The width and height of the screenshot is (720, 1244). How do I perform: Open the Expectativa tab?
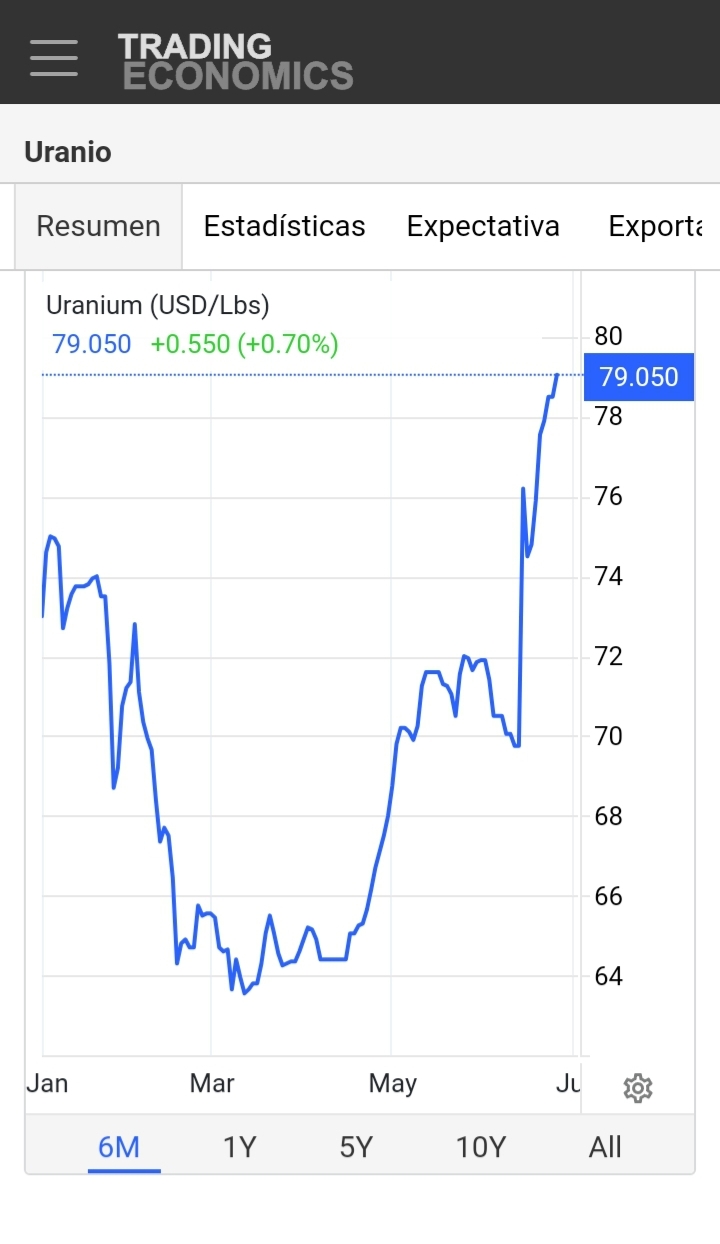coord(483,226)
